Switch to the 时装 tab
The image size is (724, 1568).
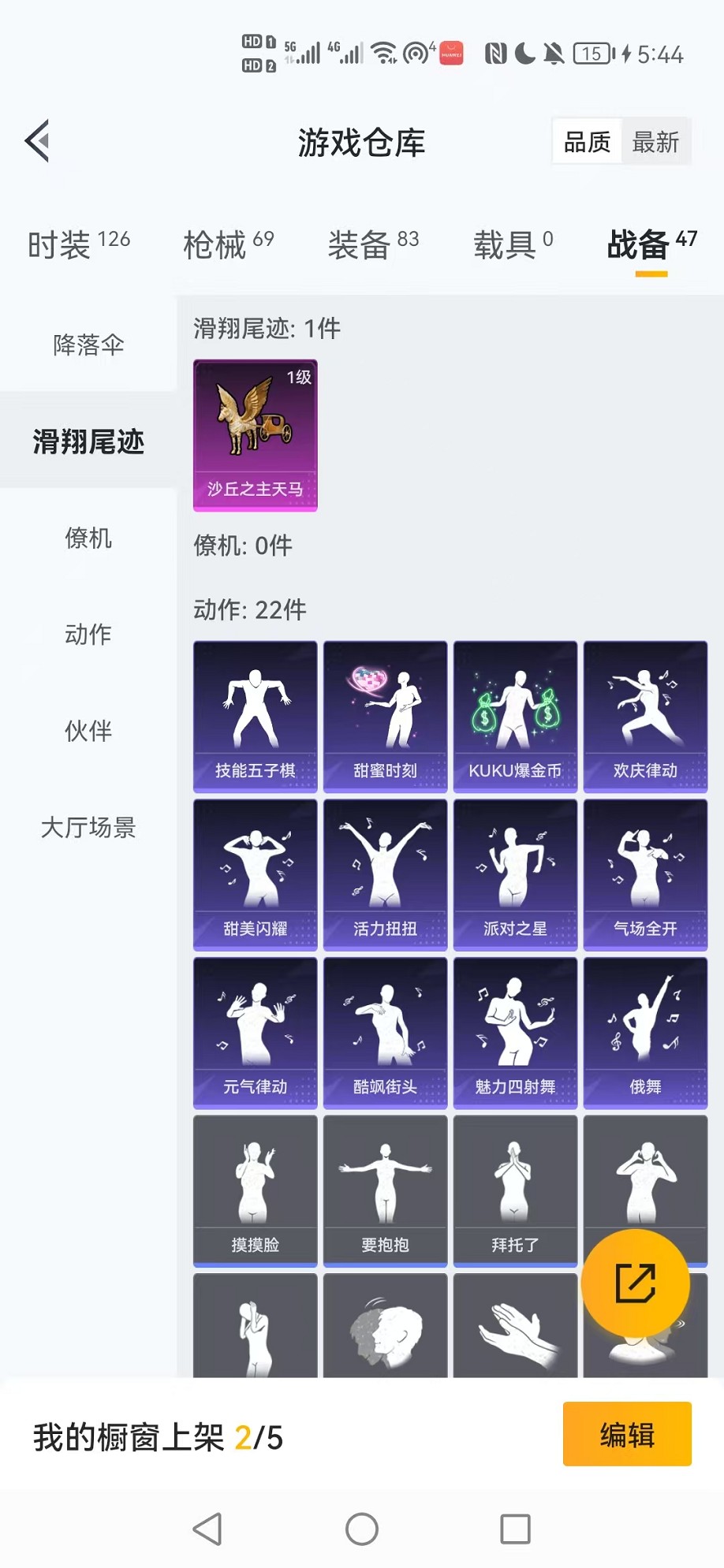click(x=79, y=244)
